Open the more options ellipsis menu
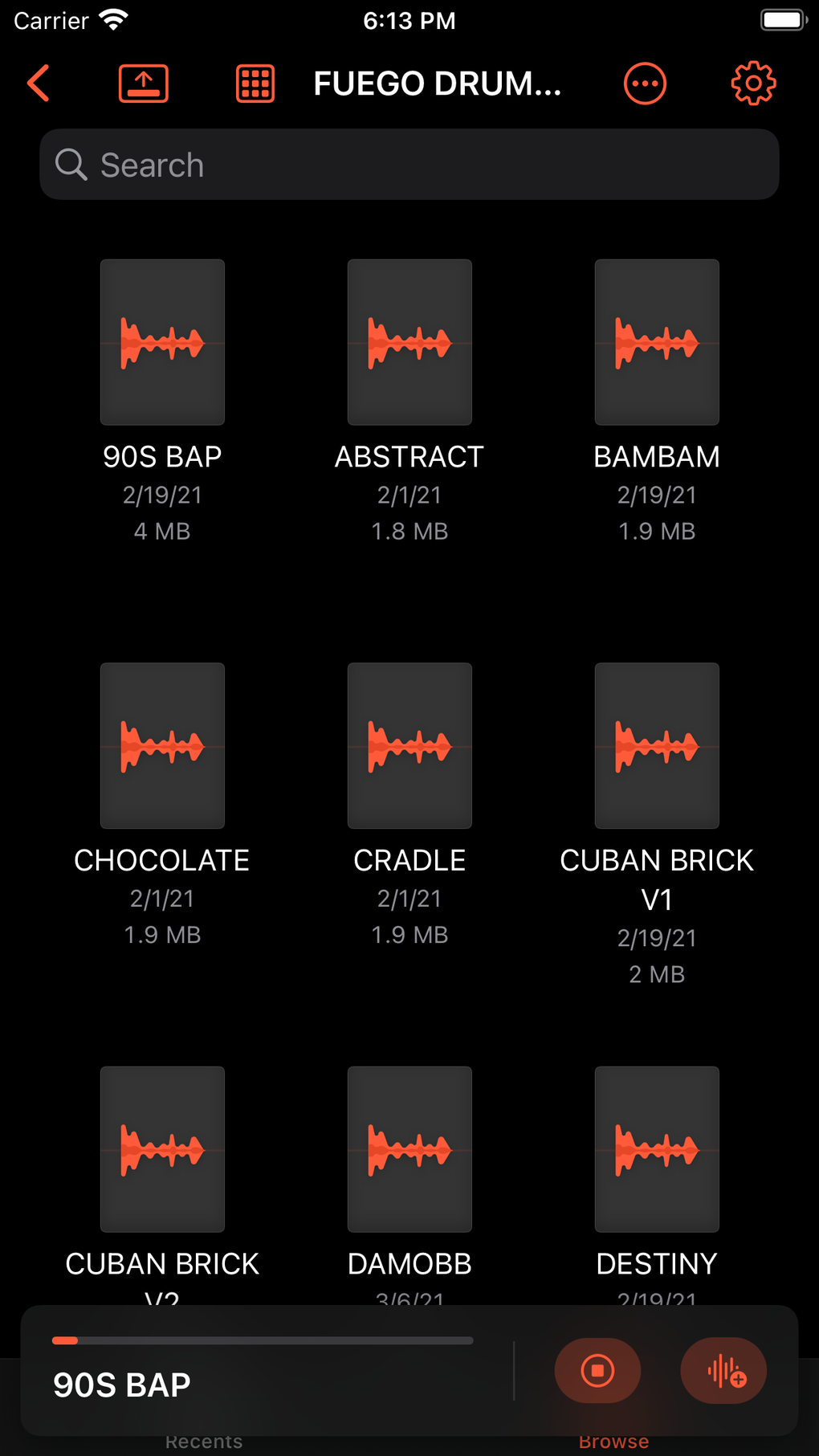The height and width of the screenshot is (1456, 819). tap(645, 84)
